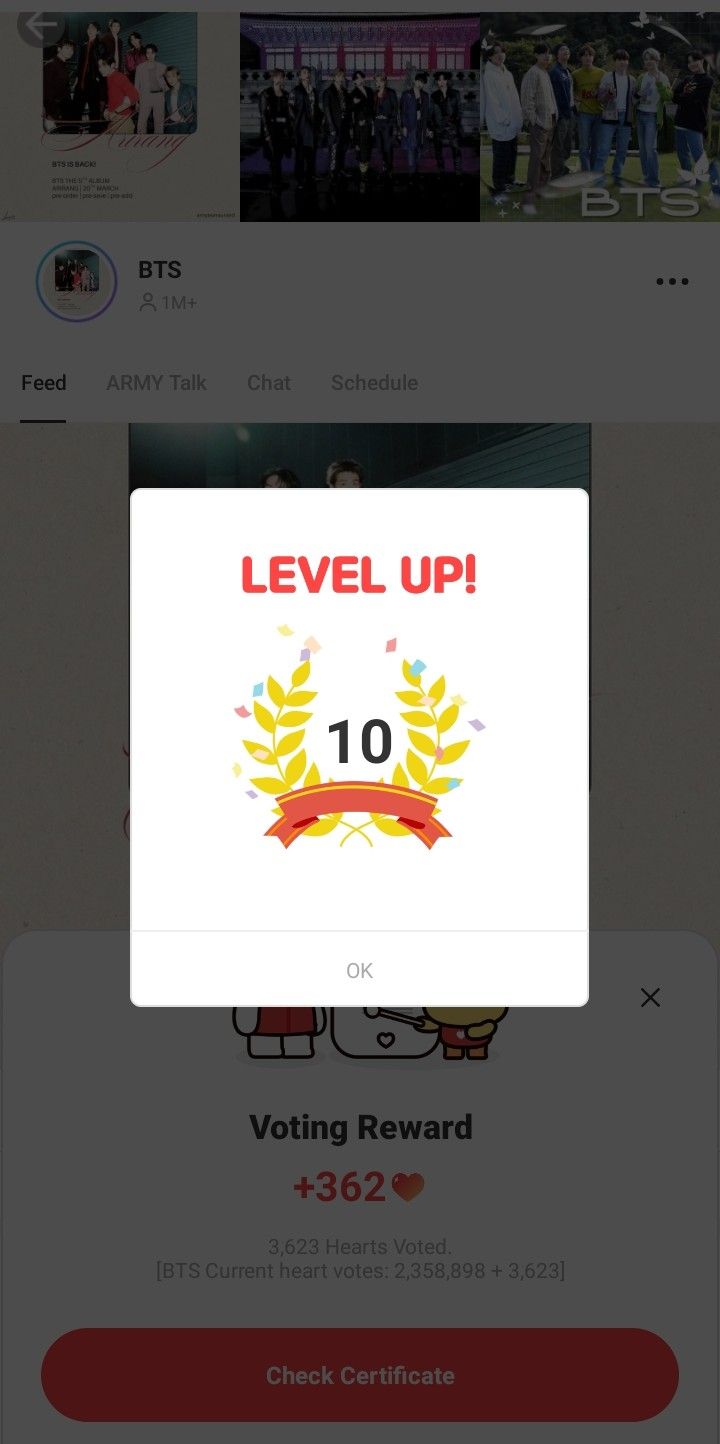This screenshot has width=720, height=1444.
Task: Switch to the Chat tab
Action: [268, 383]
